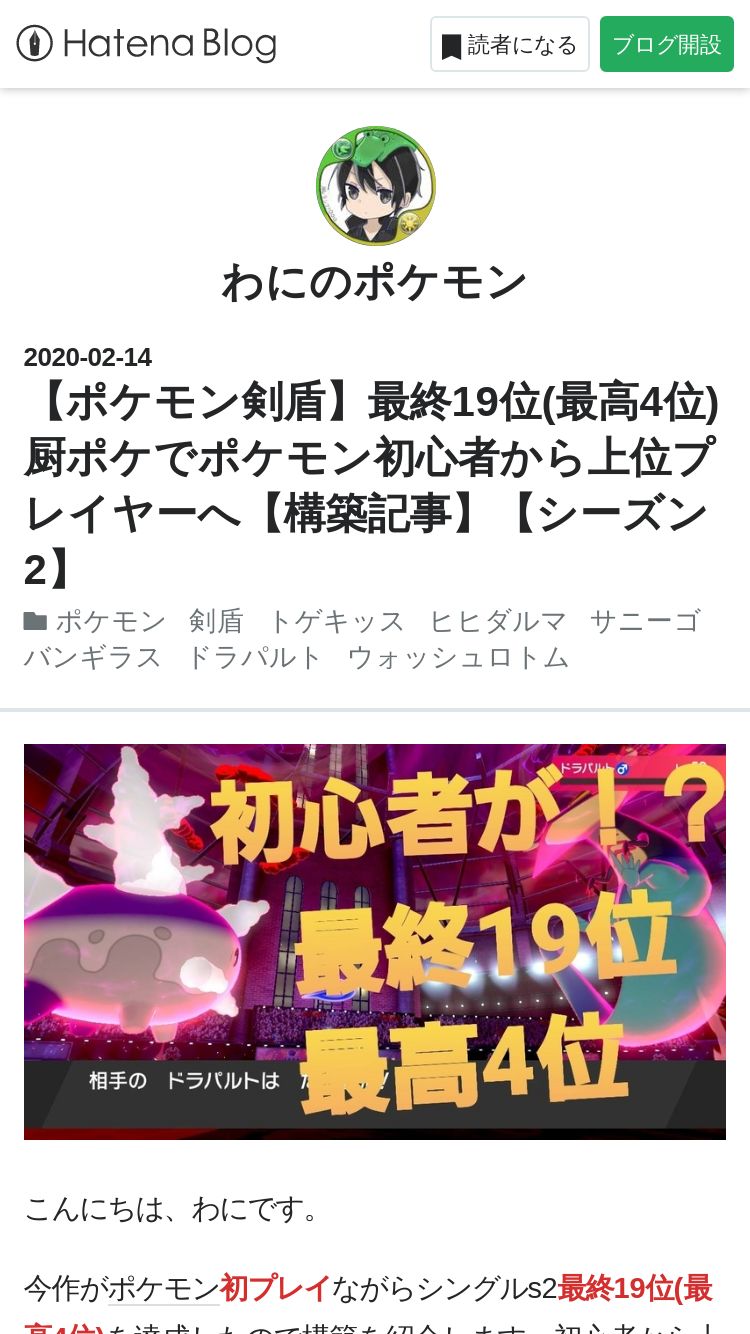Tap the blog author avatar

pyautogui.click(x=376, y=186)
